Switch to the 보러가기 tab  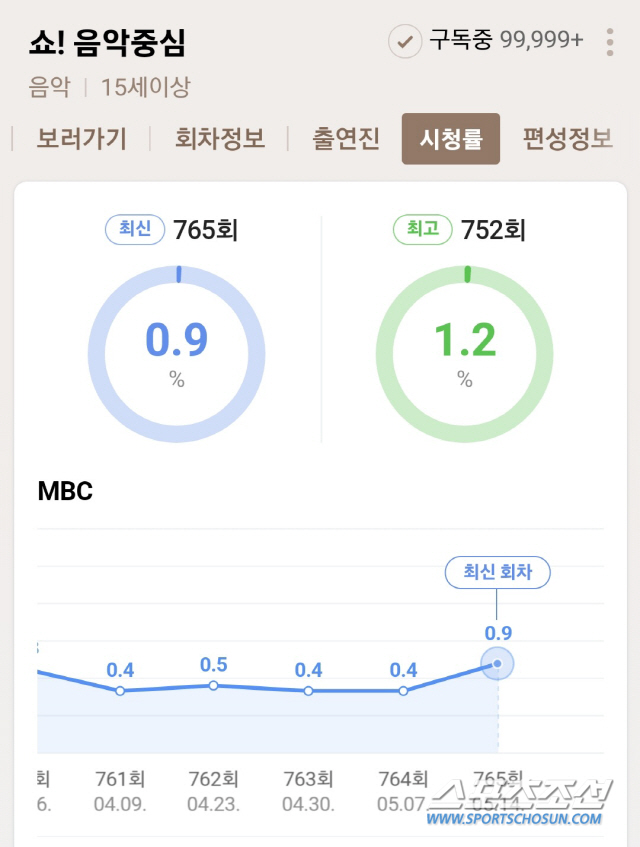coord(82,139)
